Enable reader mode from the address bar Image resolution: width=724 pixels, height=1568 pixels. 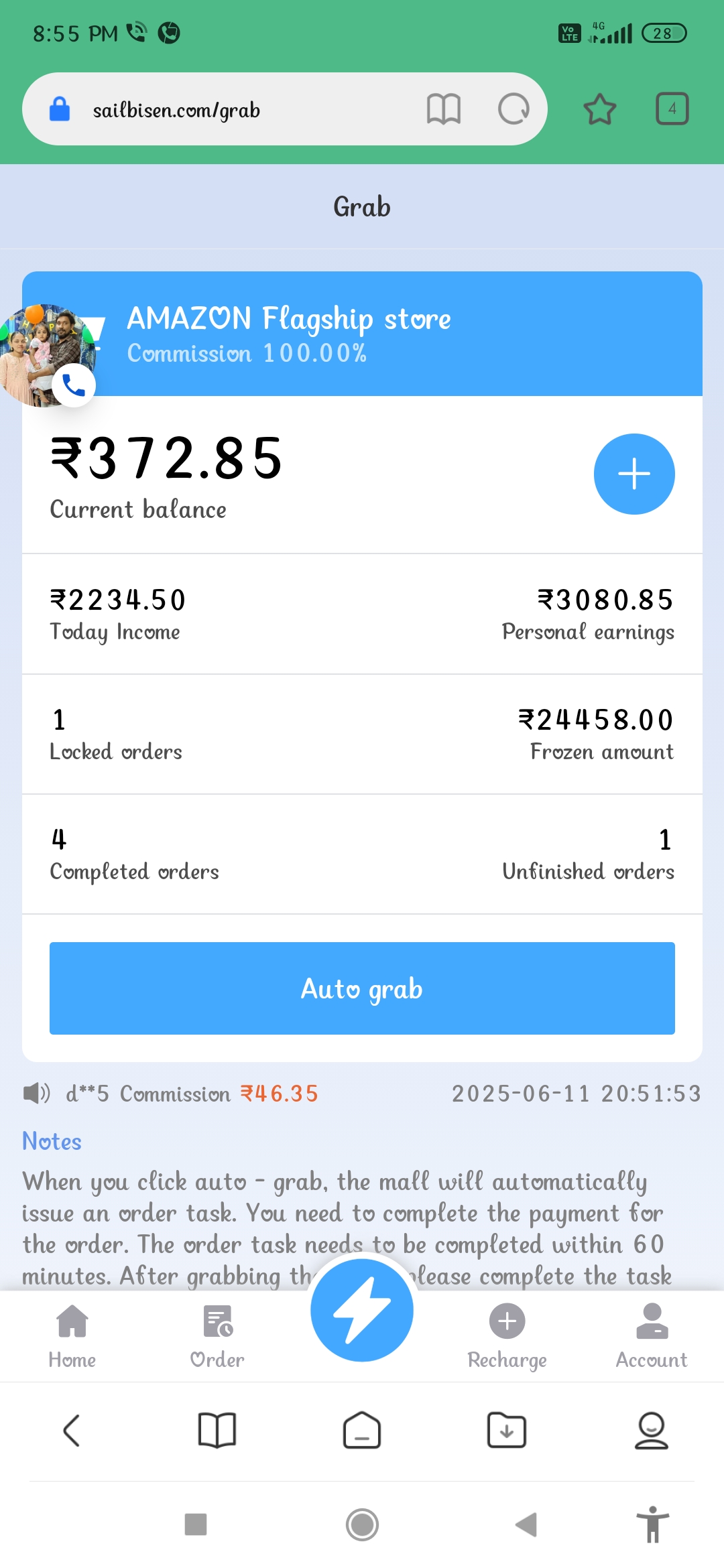pyautogui.click(x=444, y=109)
